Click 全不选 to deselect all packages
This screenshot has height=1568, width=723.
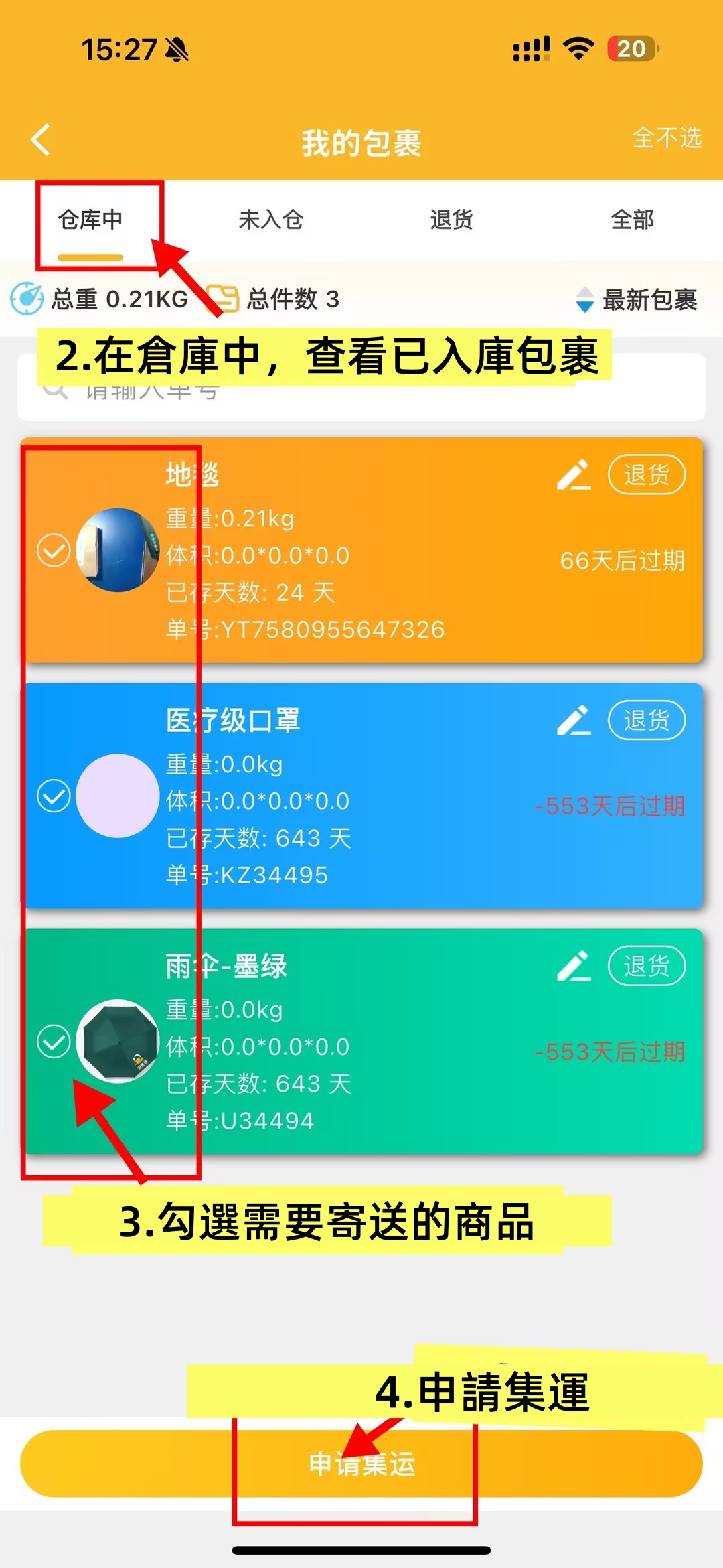(x=667, y=139)
